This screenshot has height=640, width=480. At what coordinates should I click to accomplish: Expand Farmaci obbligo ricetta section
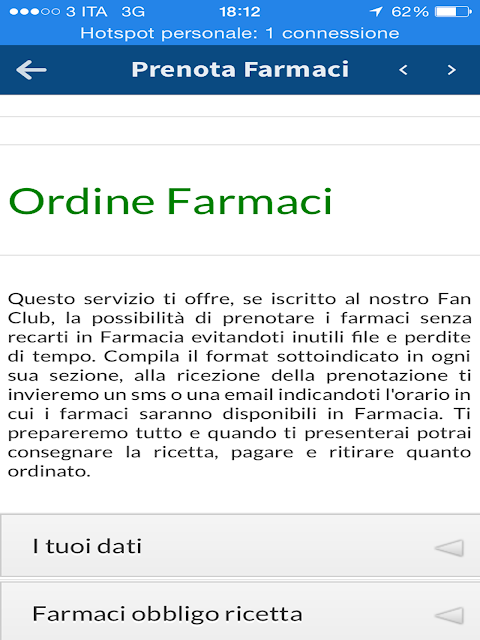click(240, 612)
